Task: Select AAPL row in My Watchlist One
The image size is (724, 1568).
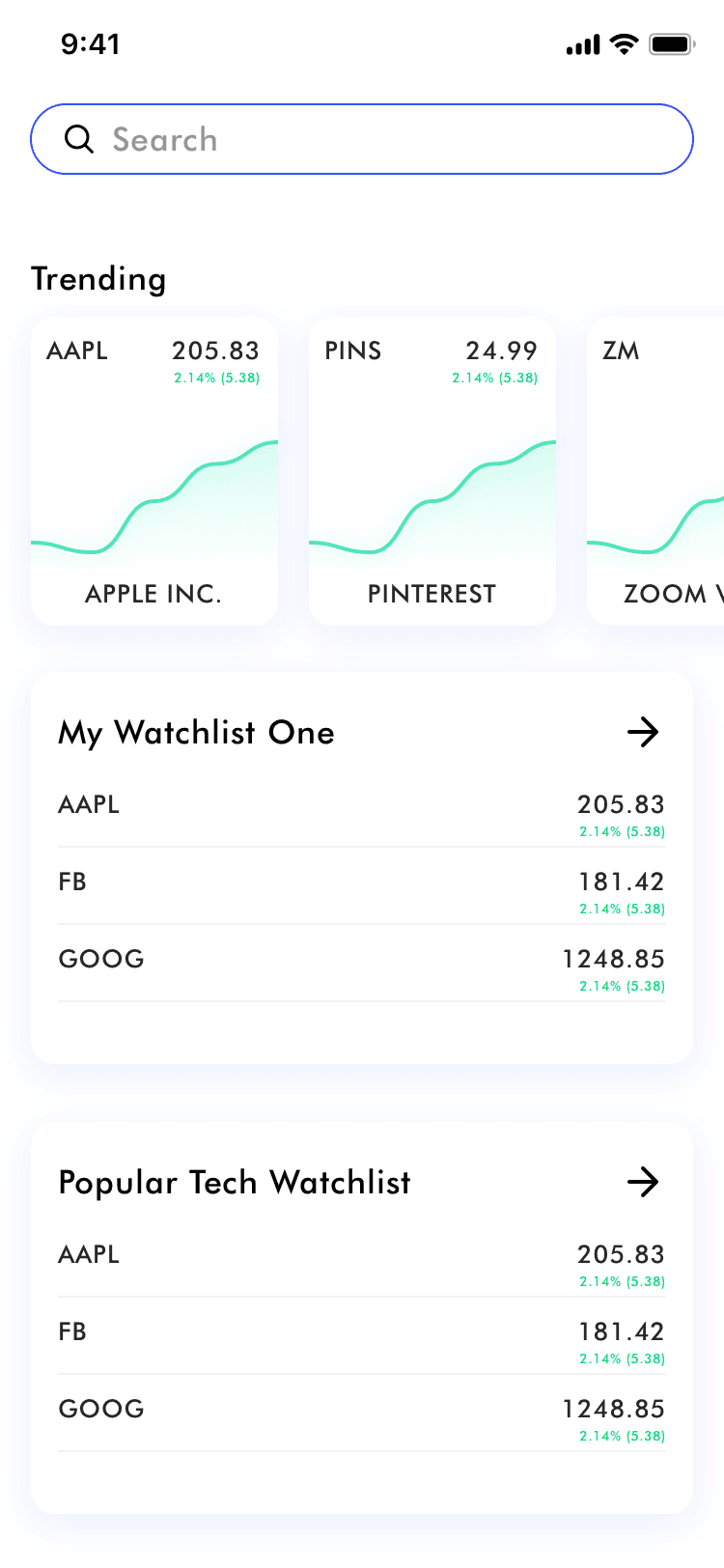Action: click(x=362, y=813)
